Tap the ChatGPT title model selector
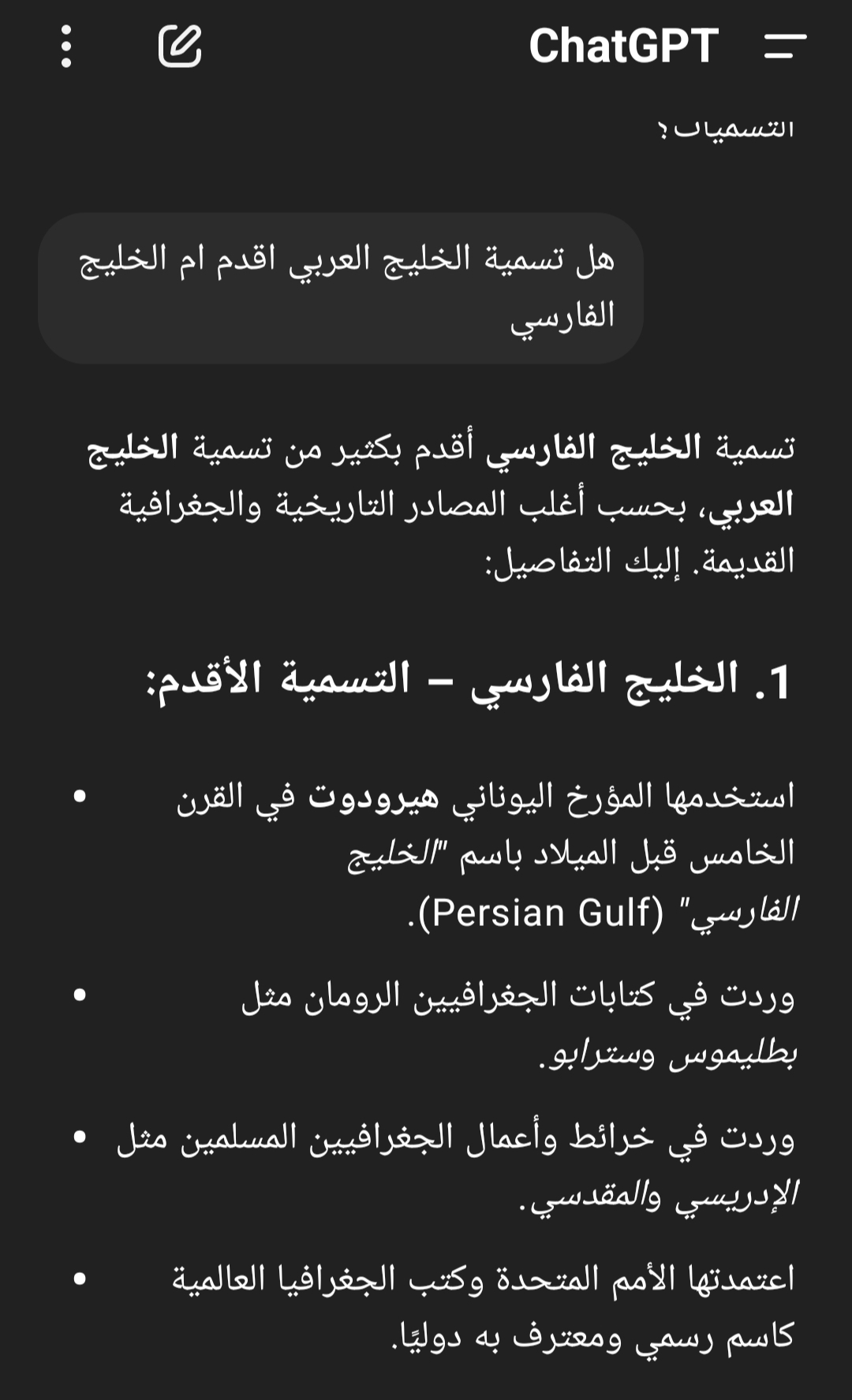The height and width of the screenshot is (1400, 852). coord(623,47)
